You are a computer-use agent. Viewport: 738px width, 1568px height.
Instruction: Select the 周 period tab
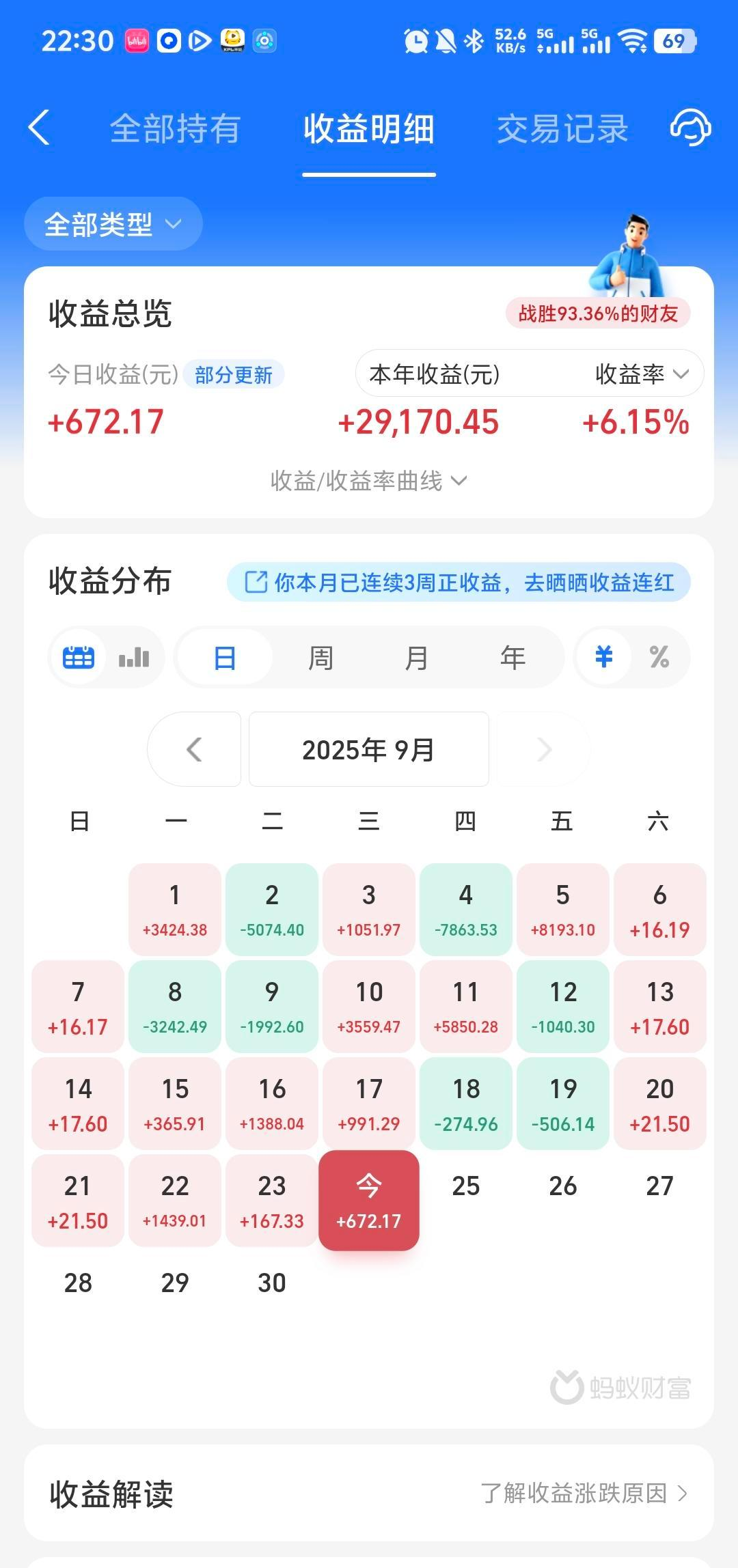click(320, 658)
